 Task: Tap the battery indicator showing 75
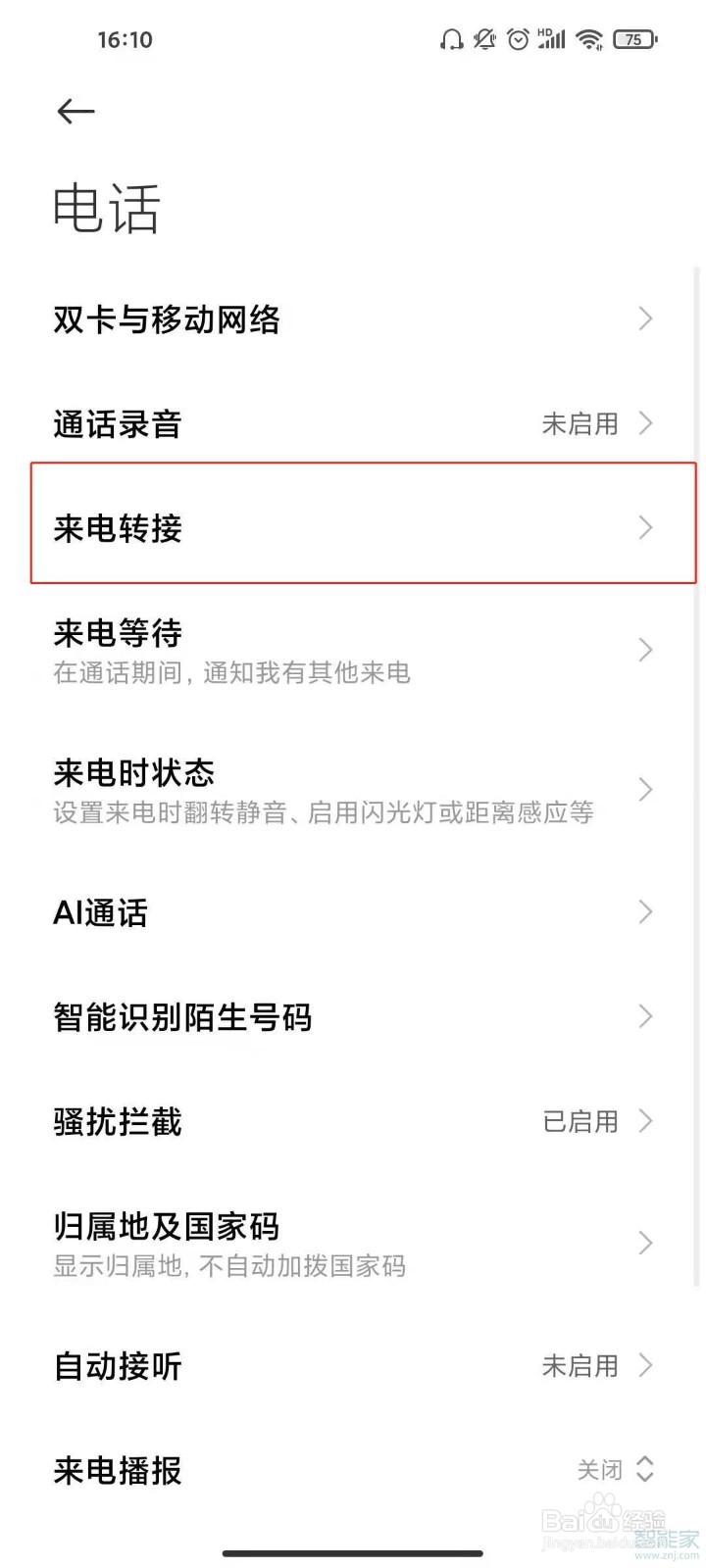point(633,39)
